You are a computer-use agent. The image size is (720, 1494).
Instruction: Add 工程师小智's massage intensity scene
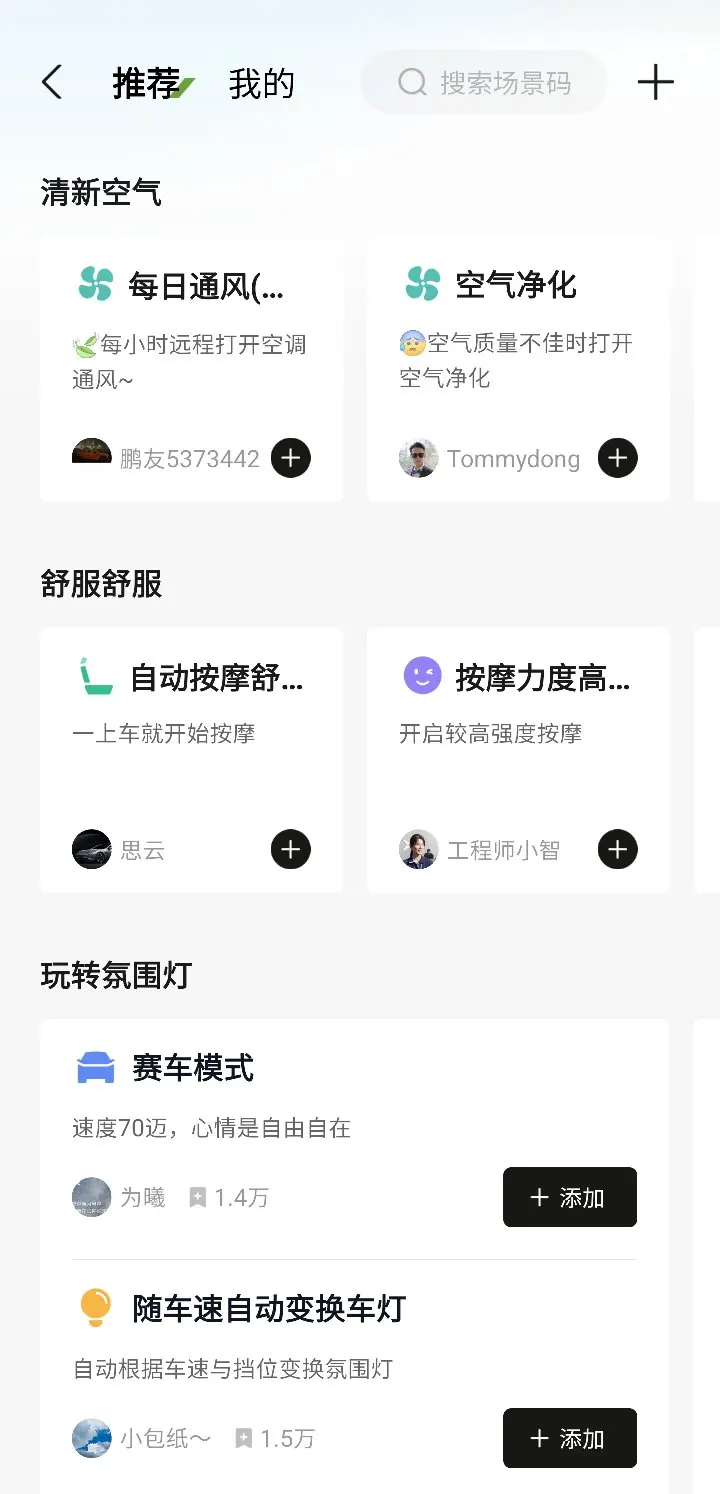tap(618, 850)
